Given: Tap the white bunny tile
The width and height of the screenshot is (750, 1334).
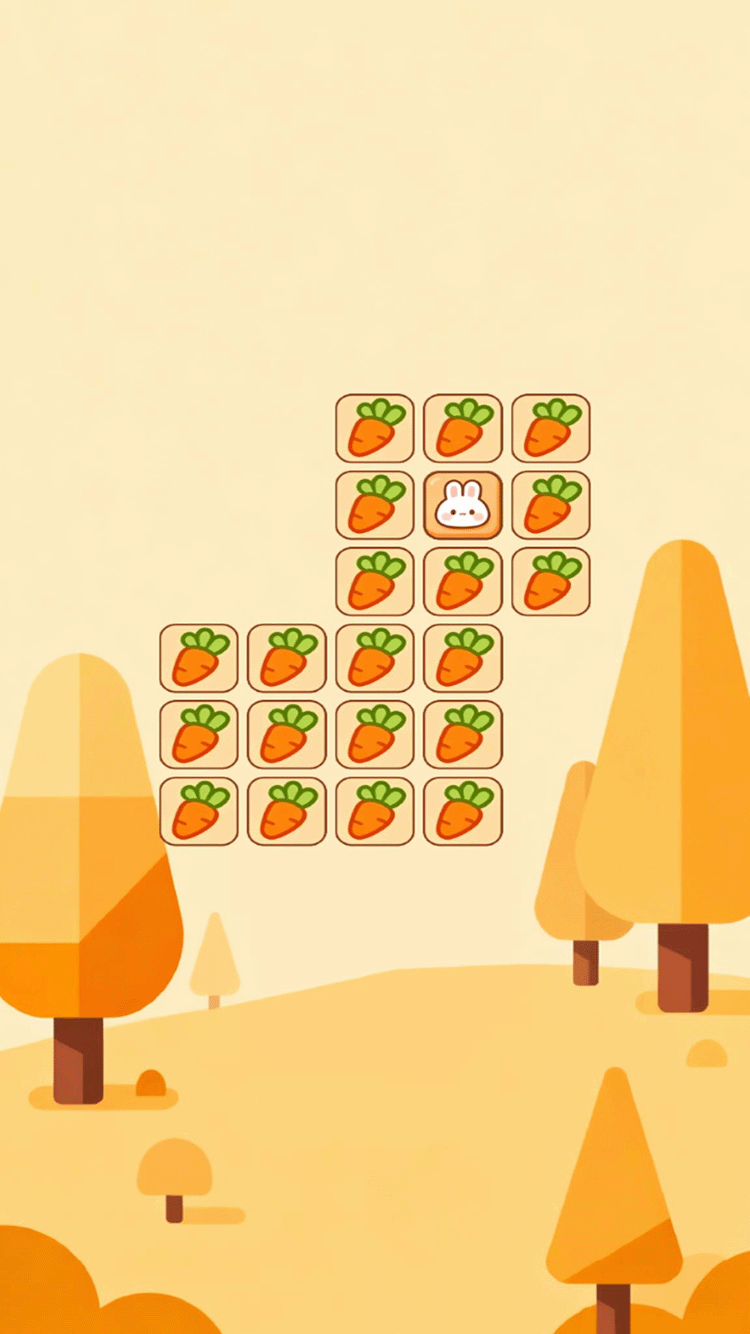Looking at the screenshot, I should tap(463, 505).
